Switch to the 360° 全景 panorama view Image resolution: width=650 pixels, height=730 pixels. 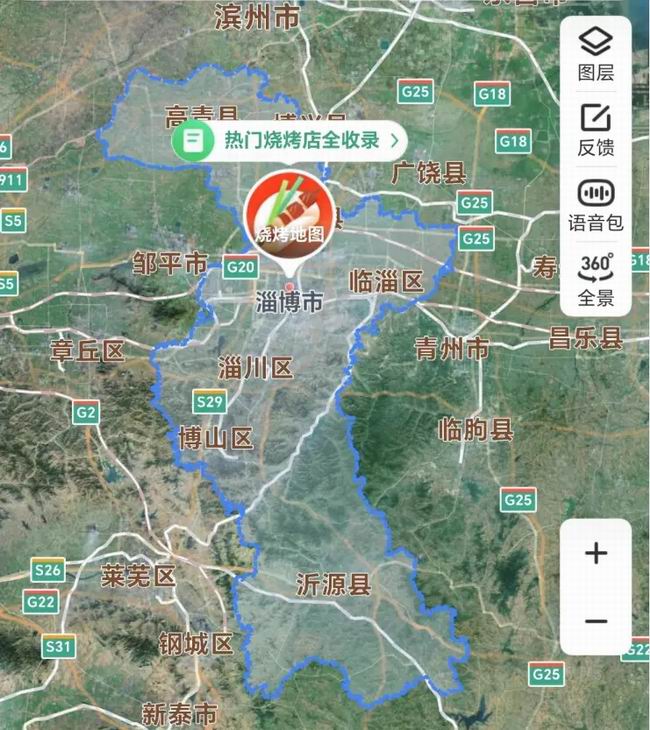click(x=596, y=279)
